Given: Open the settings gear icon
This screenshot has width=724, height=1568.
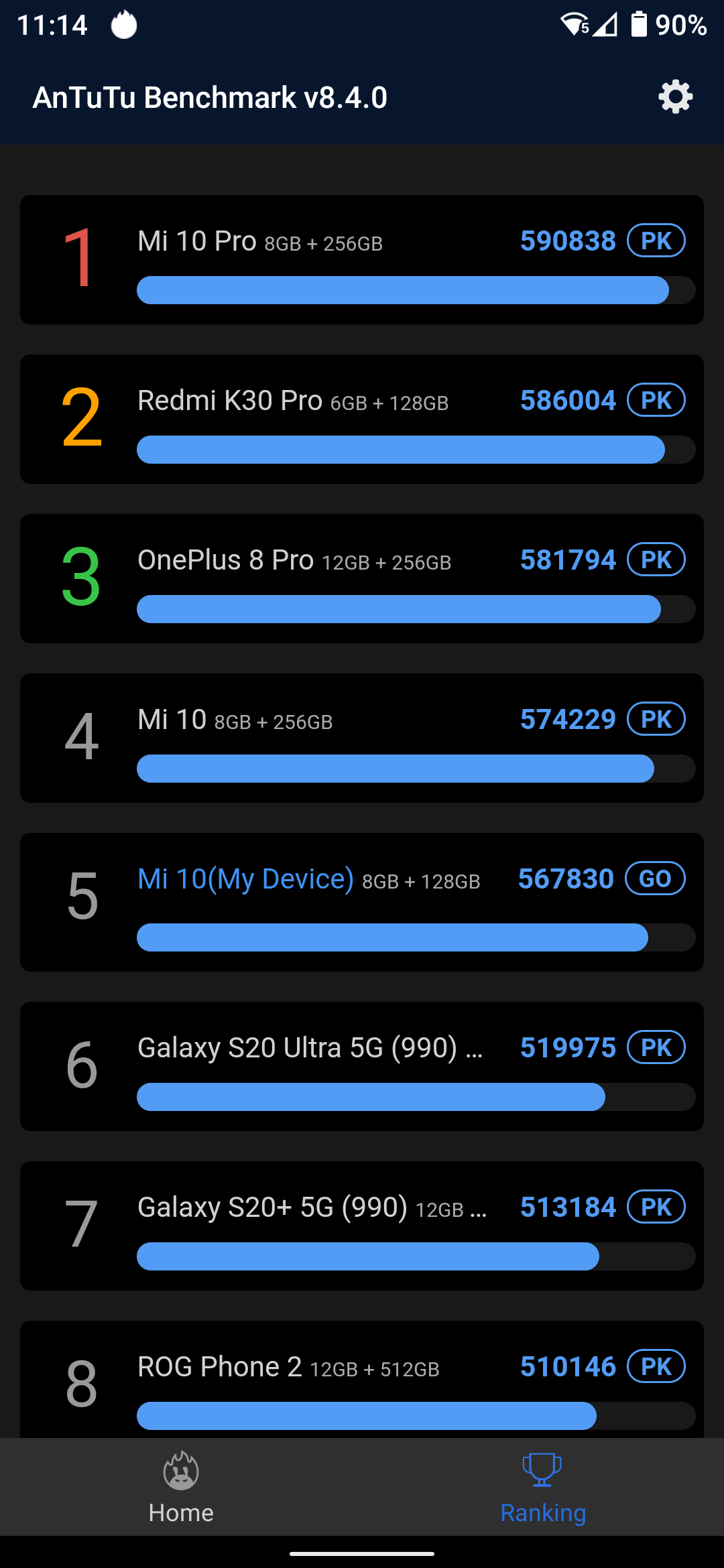Looking at the screenshot, I should click(x=675, y=97).
